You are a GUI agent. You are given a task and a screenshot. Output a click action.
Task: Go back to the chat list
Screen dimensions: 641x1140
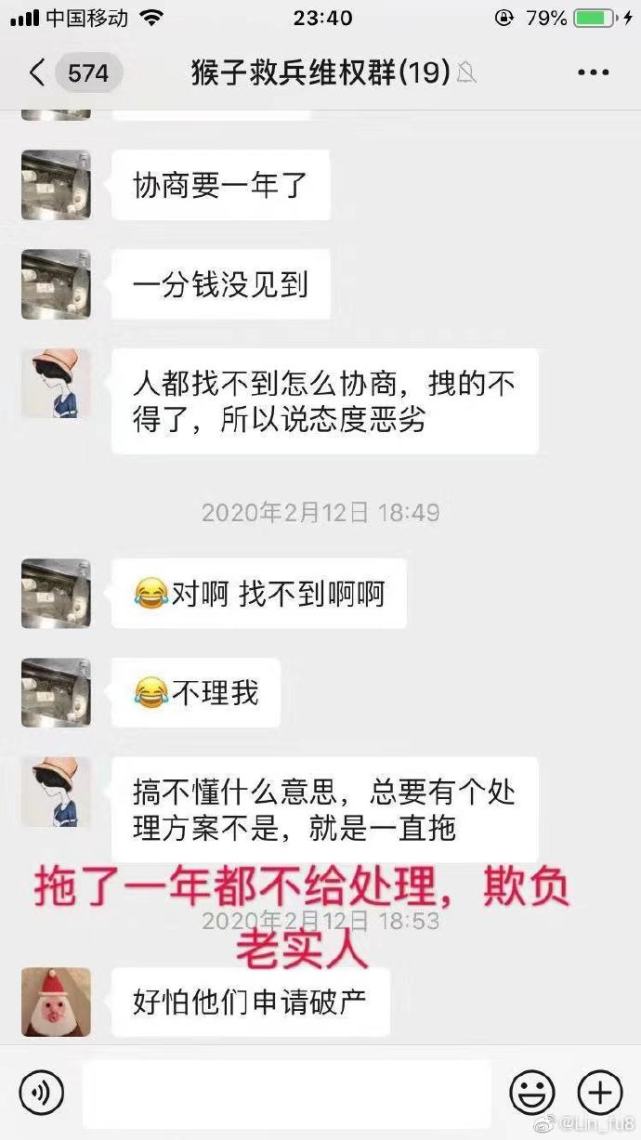[x=38, y=73]
